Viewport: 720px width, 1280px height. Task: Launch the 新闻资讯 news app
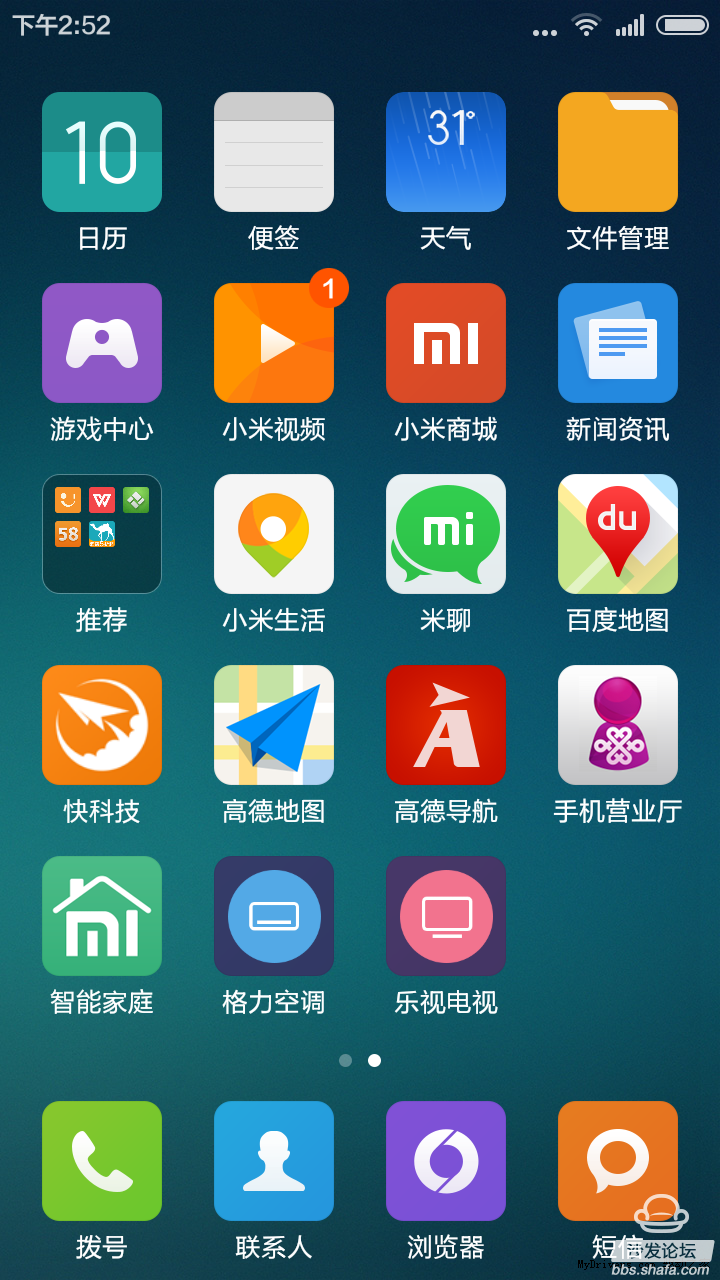(618, 343)
